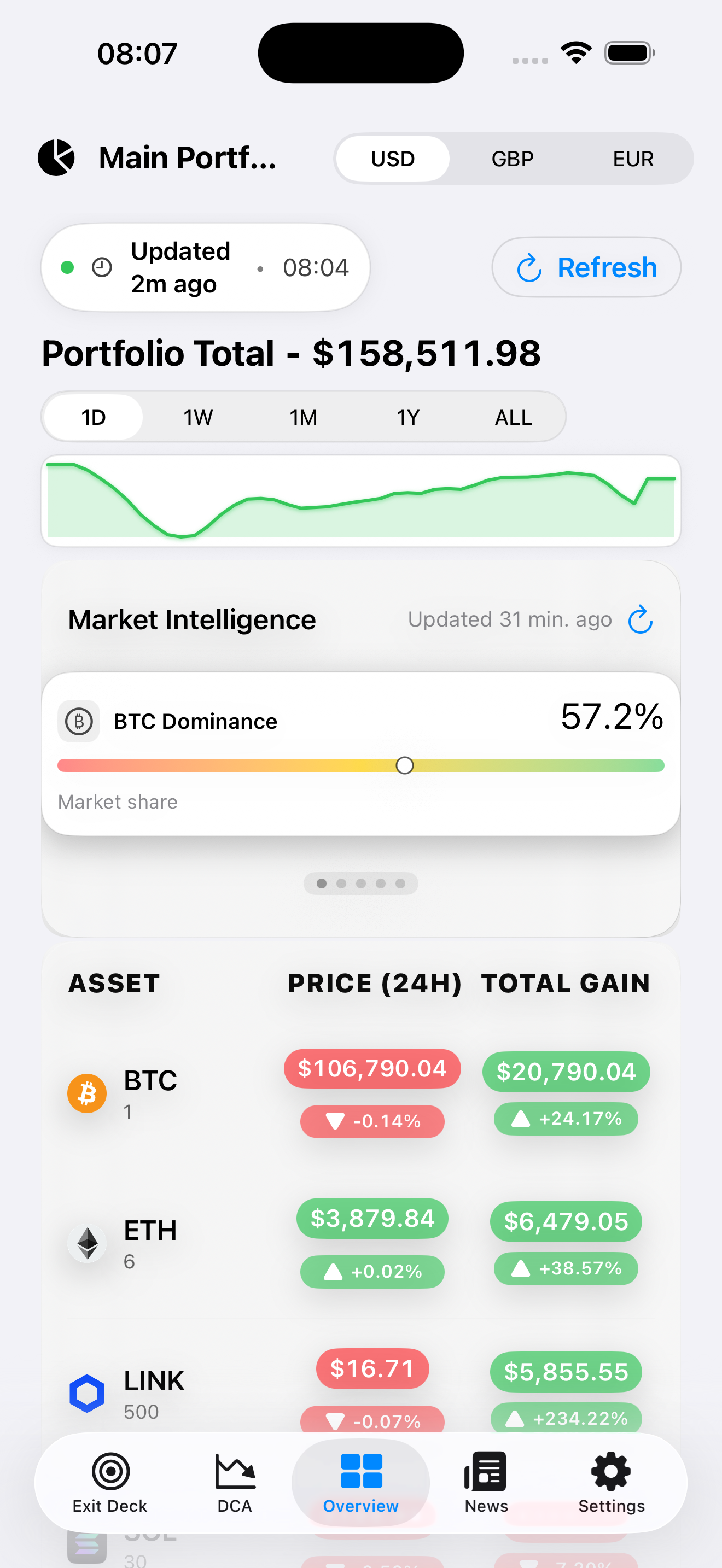
Task: Show the ALL chart range
Action: 513,418
